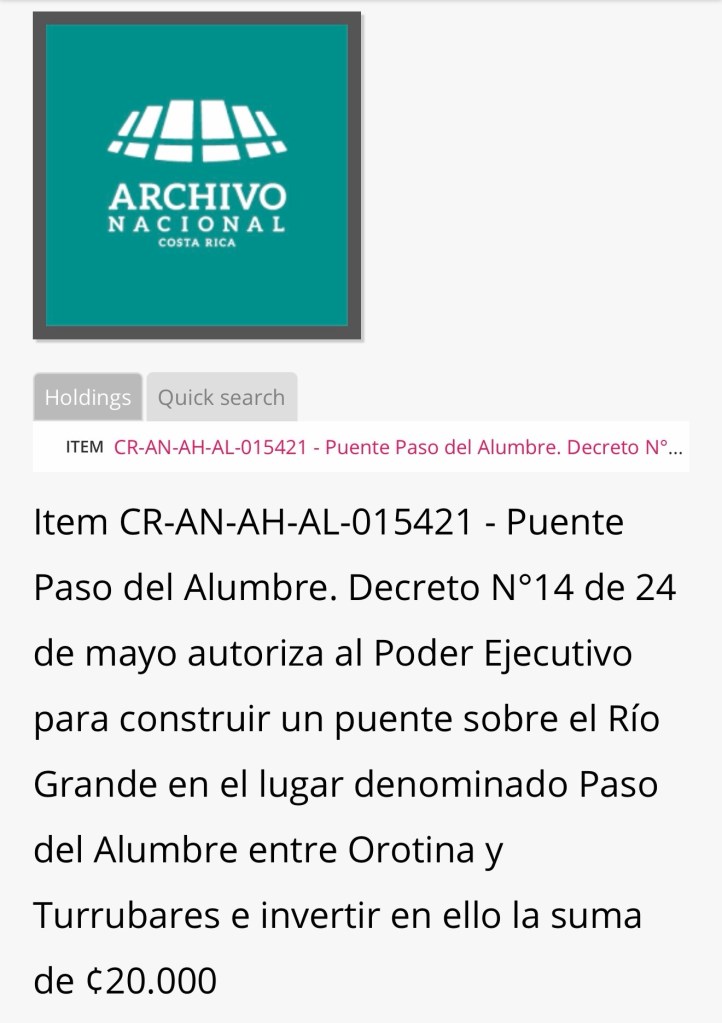Screen dimensions: 722x1023
Task: Switch to the Quick search tab
Action: [221, 397]
